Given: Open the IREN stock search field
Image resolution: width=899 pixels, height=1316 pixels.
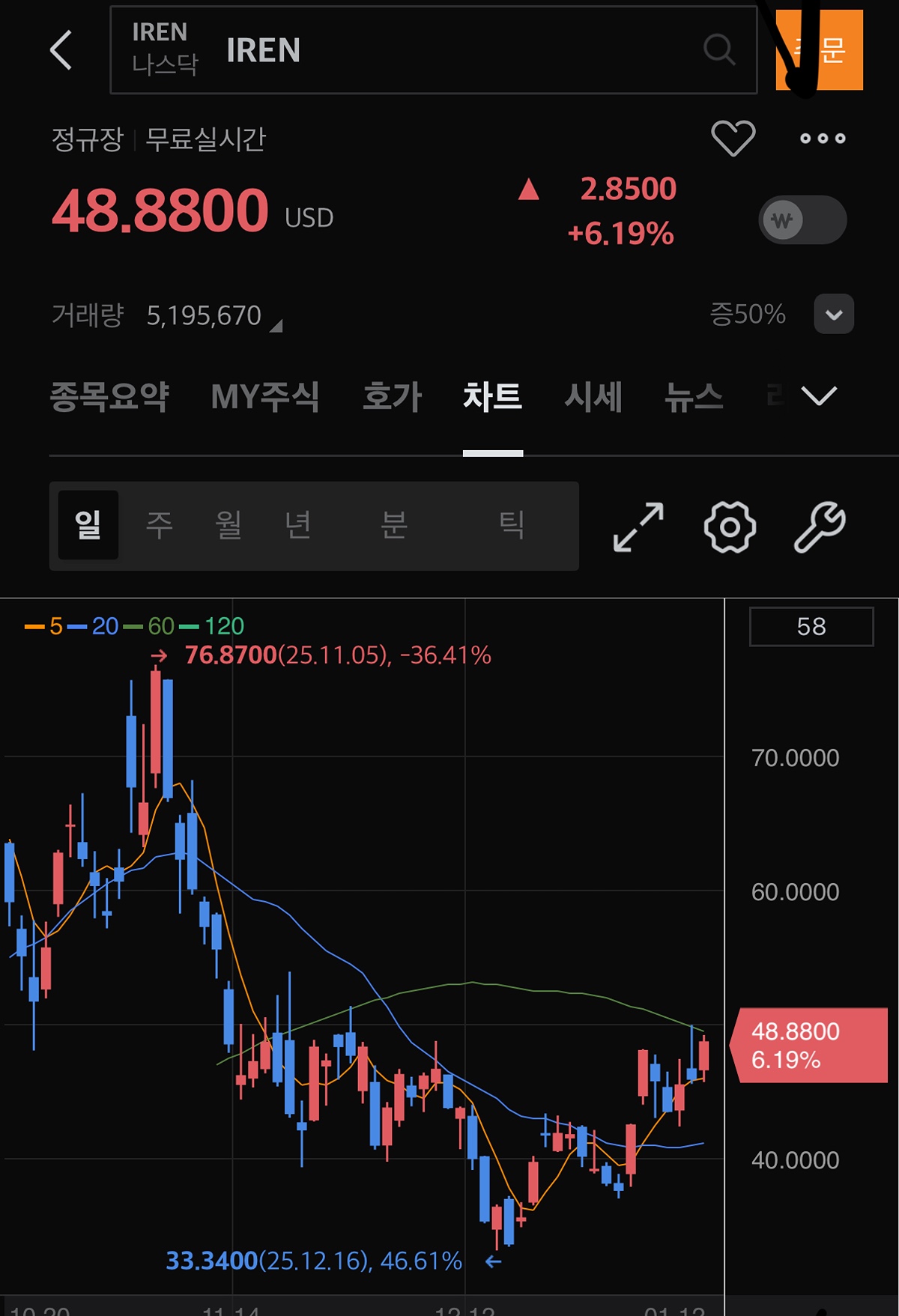Looking at the screenshot, I should pos(433,50).
